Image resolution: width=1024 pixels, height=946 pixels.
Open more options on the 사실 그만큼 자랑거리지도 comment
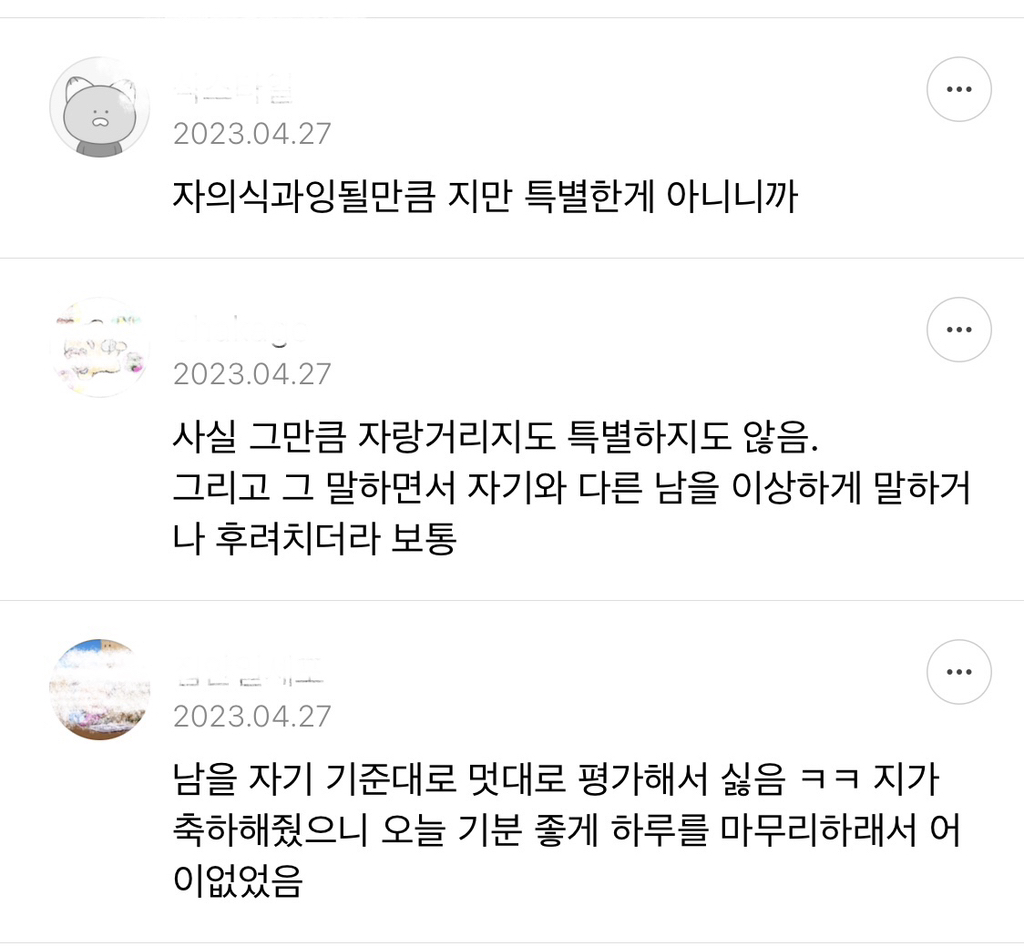point(958,329)
